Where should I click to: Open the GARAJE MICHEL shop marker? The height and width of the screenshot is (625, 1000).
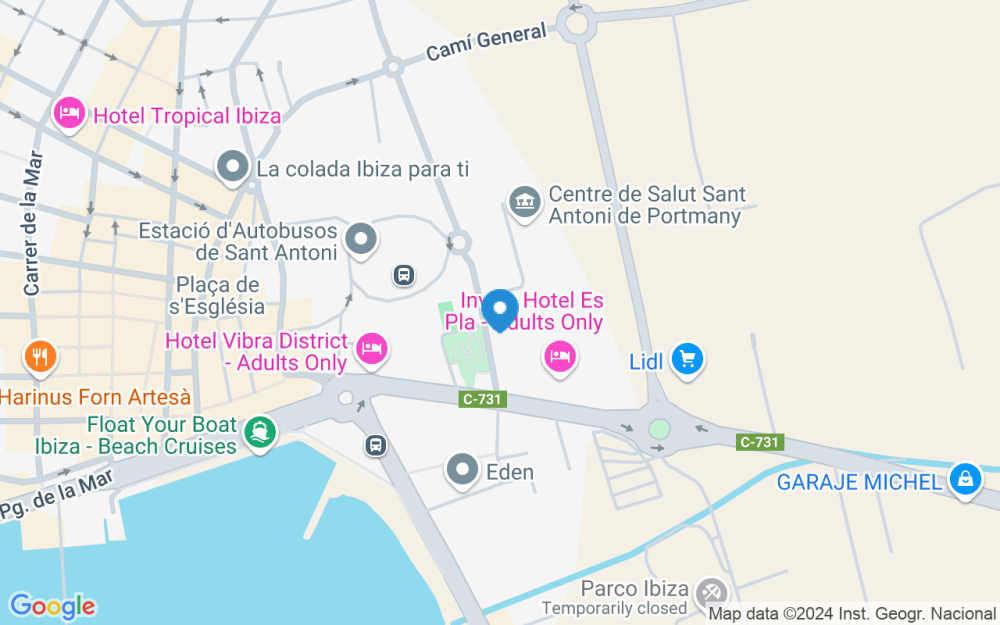click(965, 481)
